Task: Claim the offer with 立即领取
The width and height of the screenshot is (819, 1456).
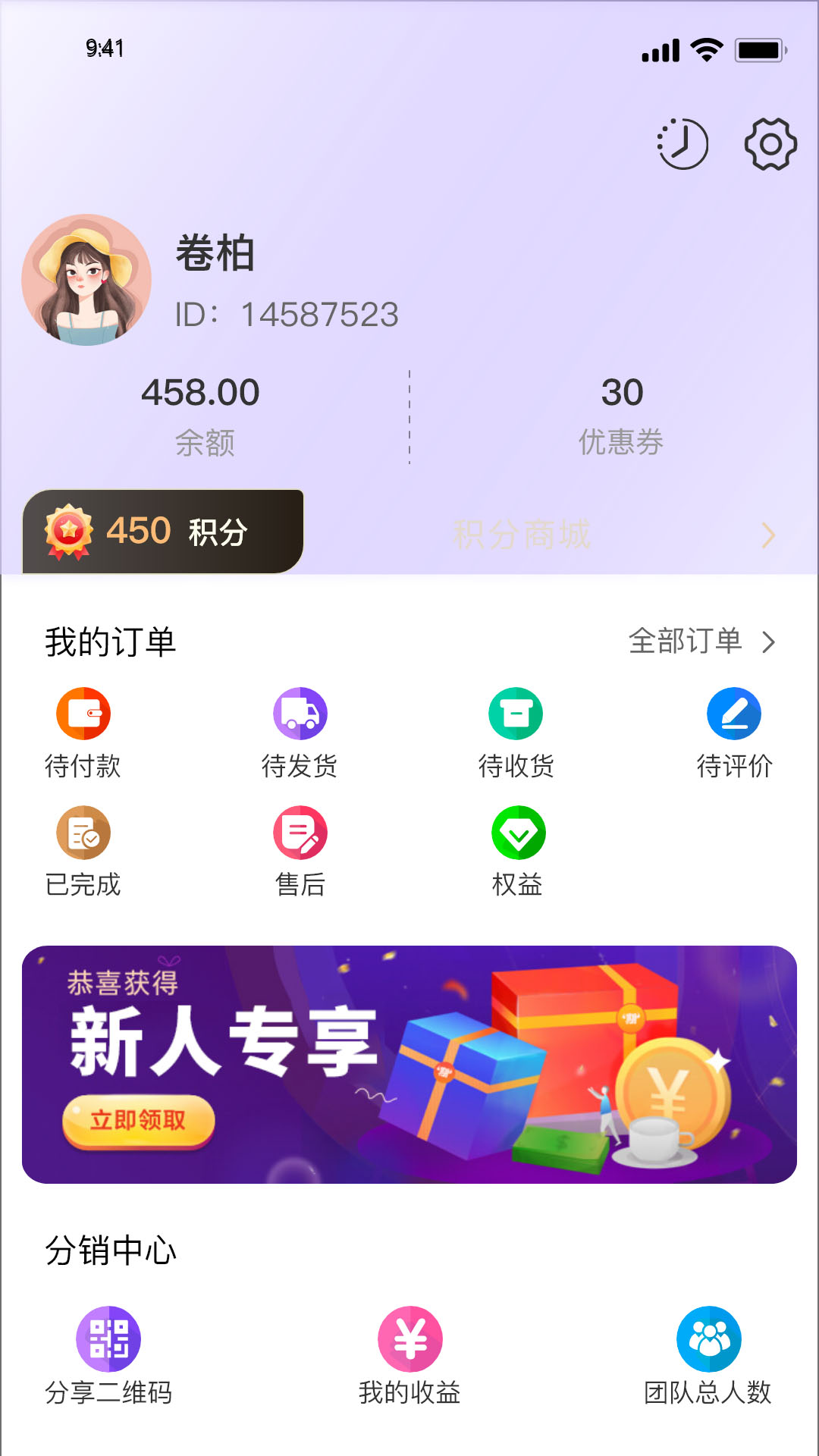Action: (138, 1121)
